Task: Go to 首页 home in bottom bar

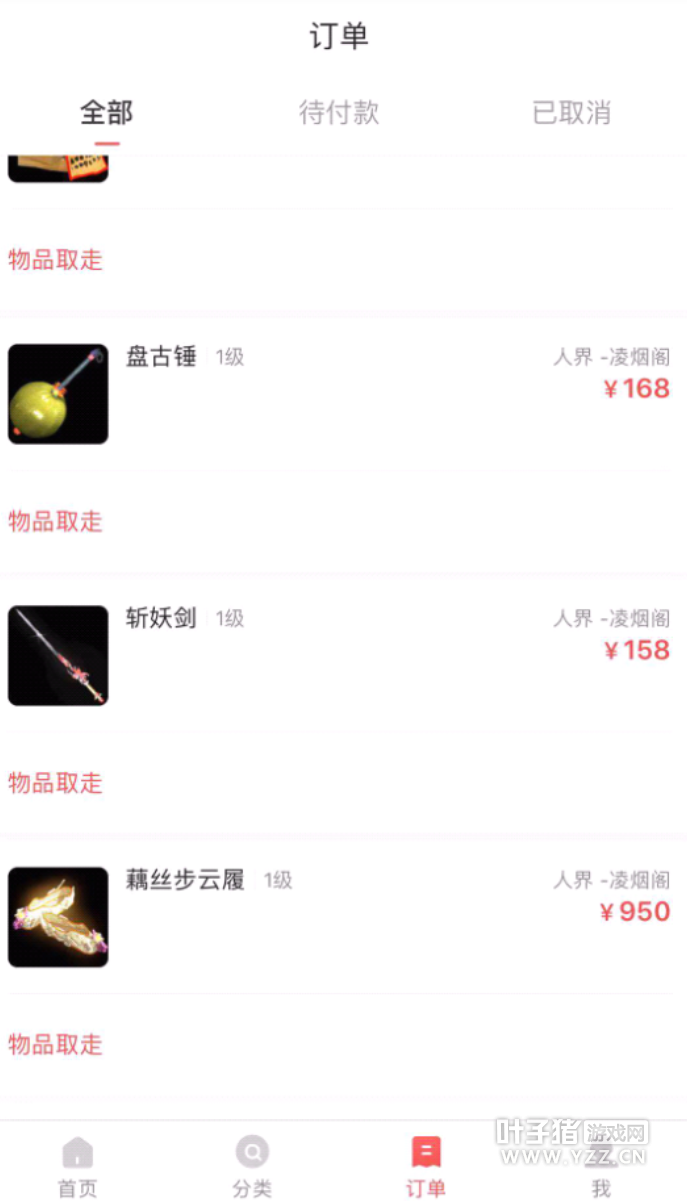Action: point(77,1165)
